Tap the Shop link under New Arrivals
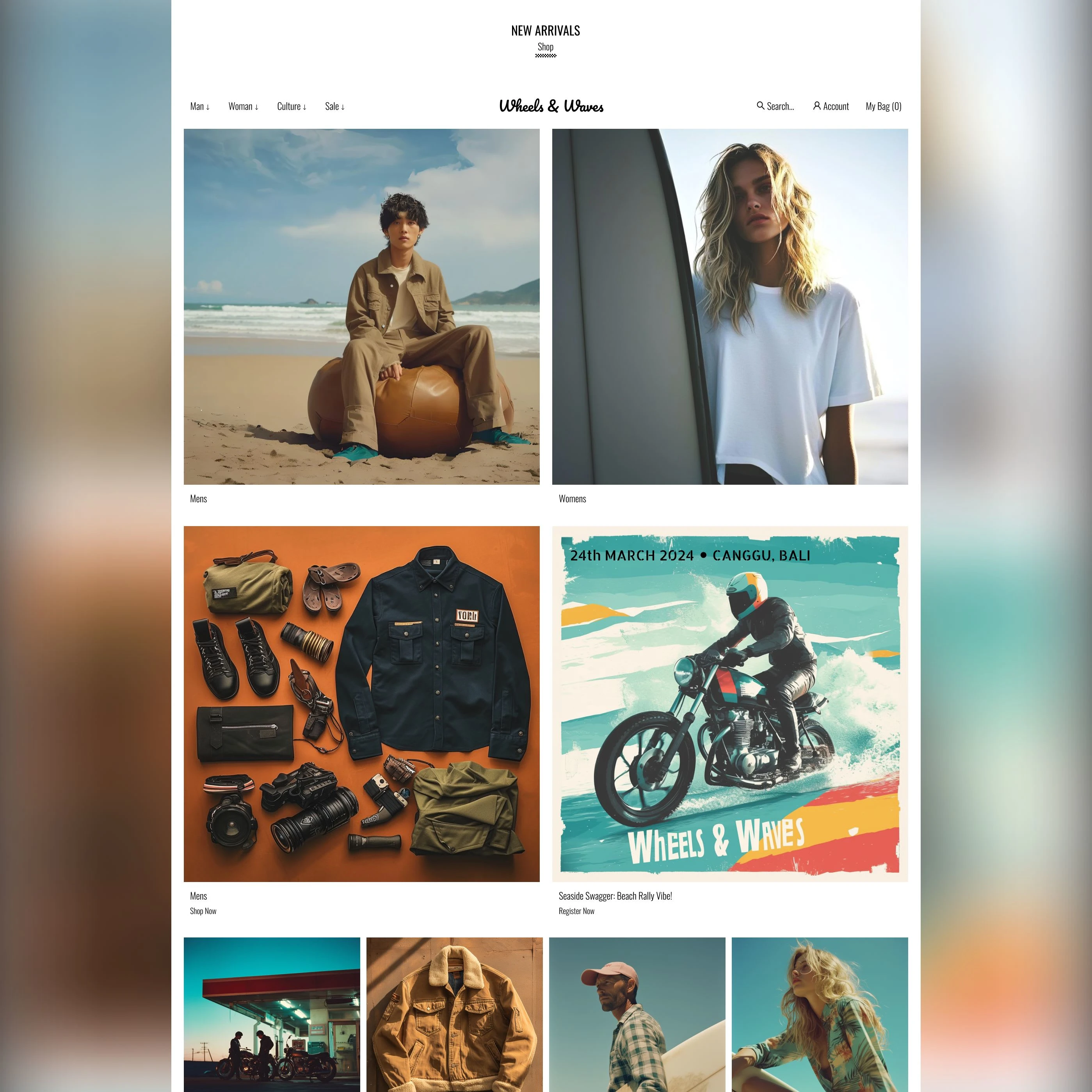 pyautogui.click(x=545, y=47)
